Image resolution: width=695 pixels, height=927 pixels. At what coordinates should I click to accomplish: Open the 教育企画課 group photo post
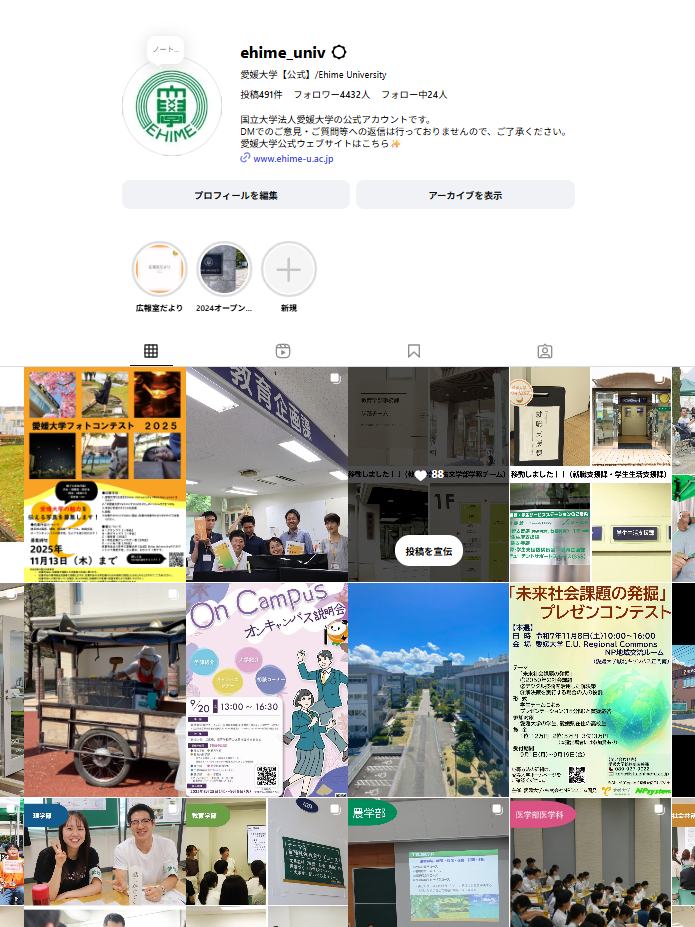[x=266, y=474]
